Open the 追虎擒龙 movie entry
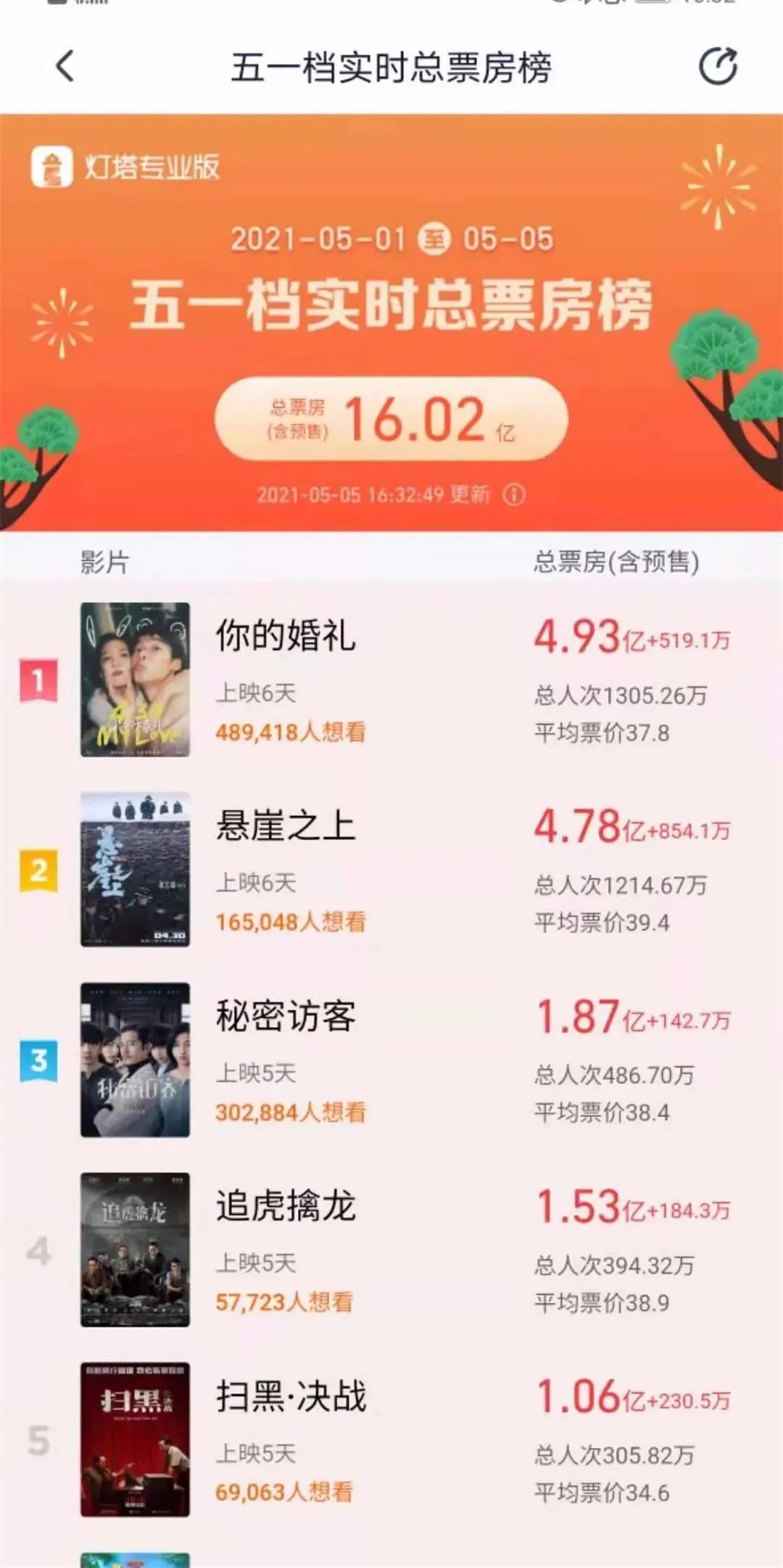 (x=286, y=1205)
